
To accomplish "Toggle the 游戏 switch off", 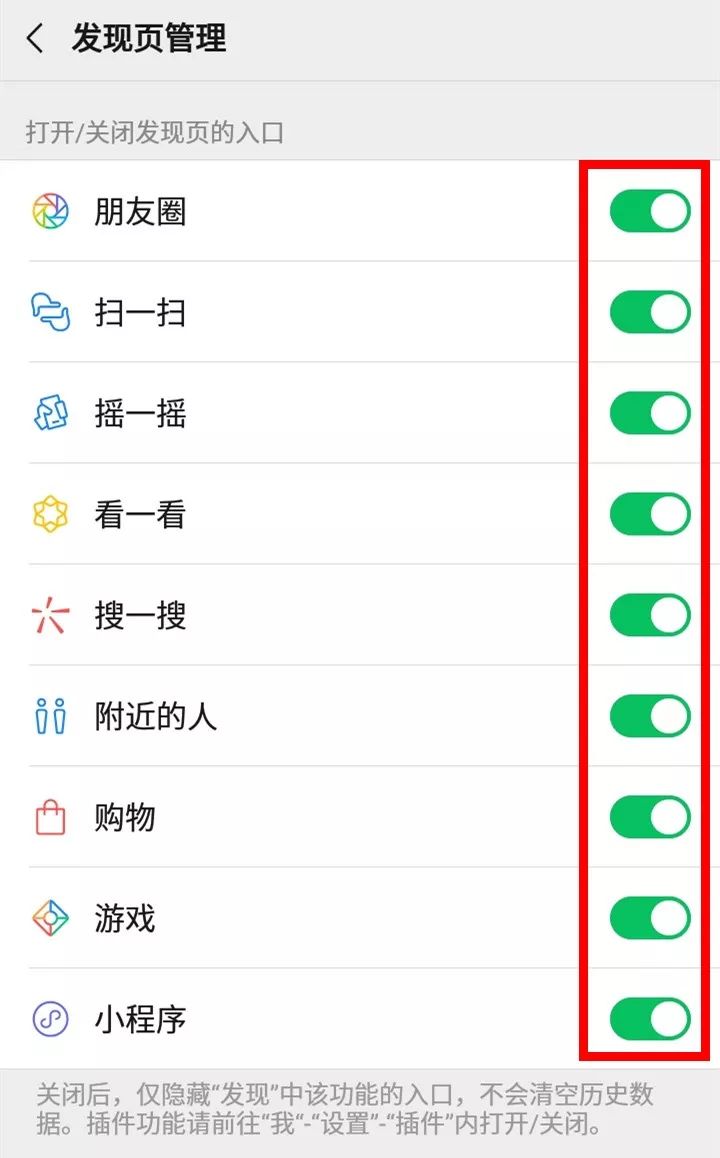I will pos(650,918).
